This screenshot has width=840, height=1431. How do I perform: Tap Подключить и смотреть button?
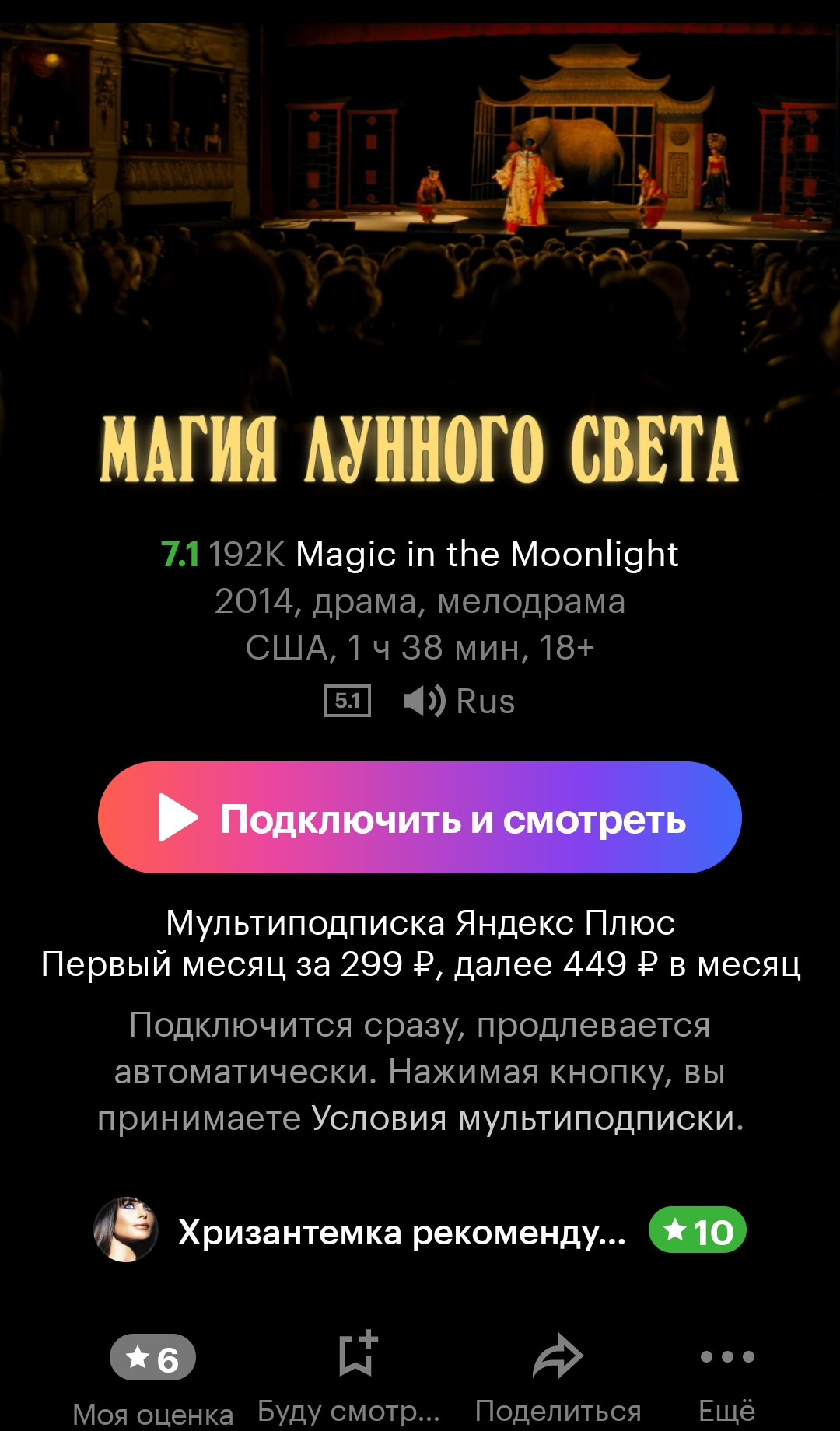point(420,817)
